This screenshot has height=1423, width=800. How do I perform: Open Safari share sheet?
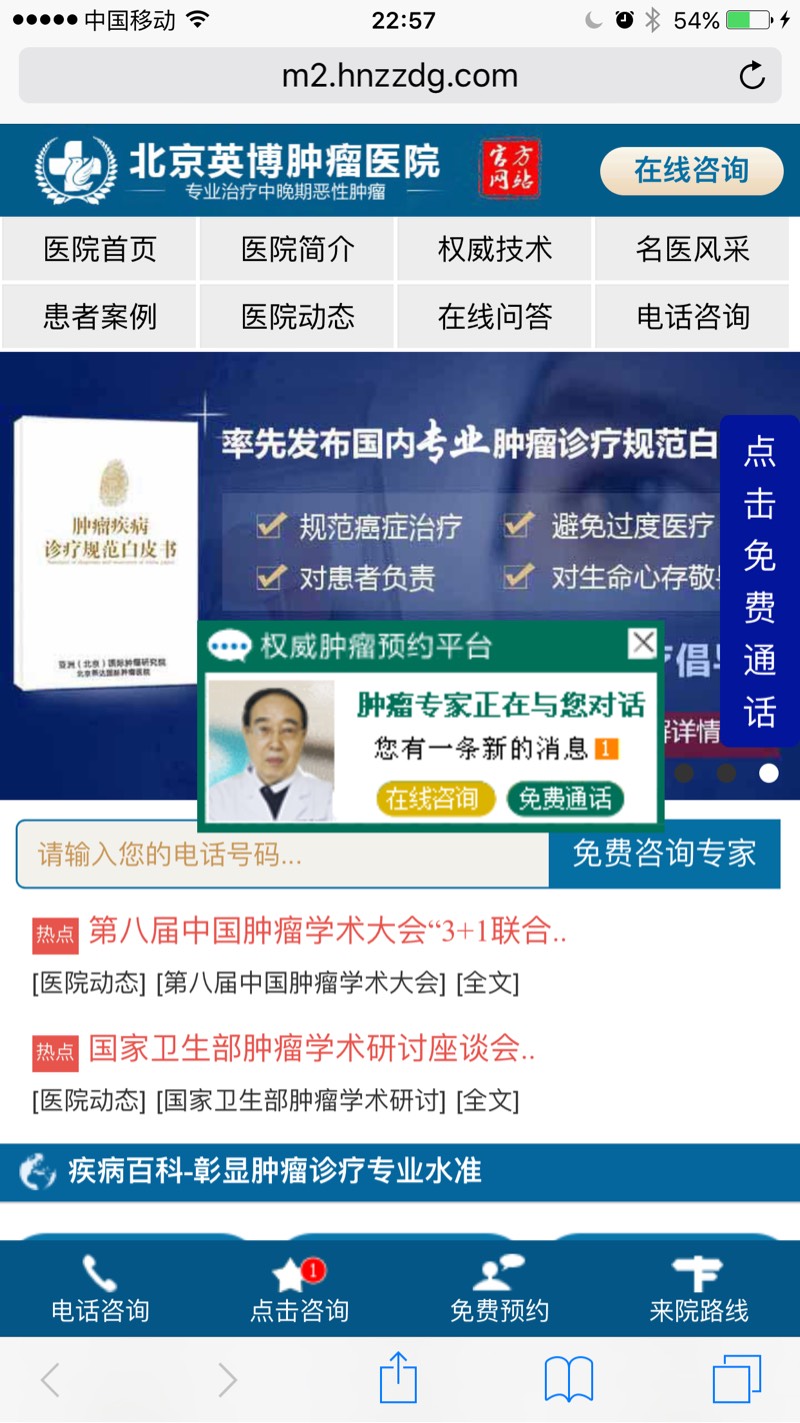(398, 1379)
